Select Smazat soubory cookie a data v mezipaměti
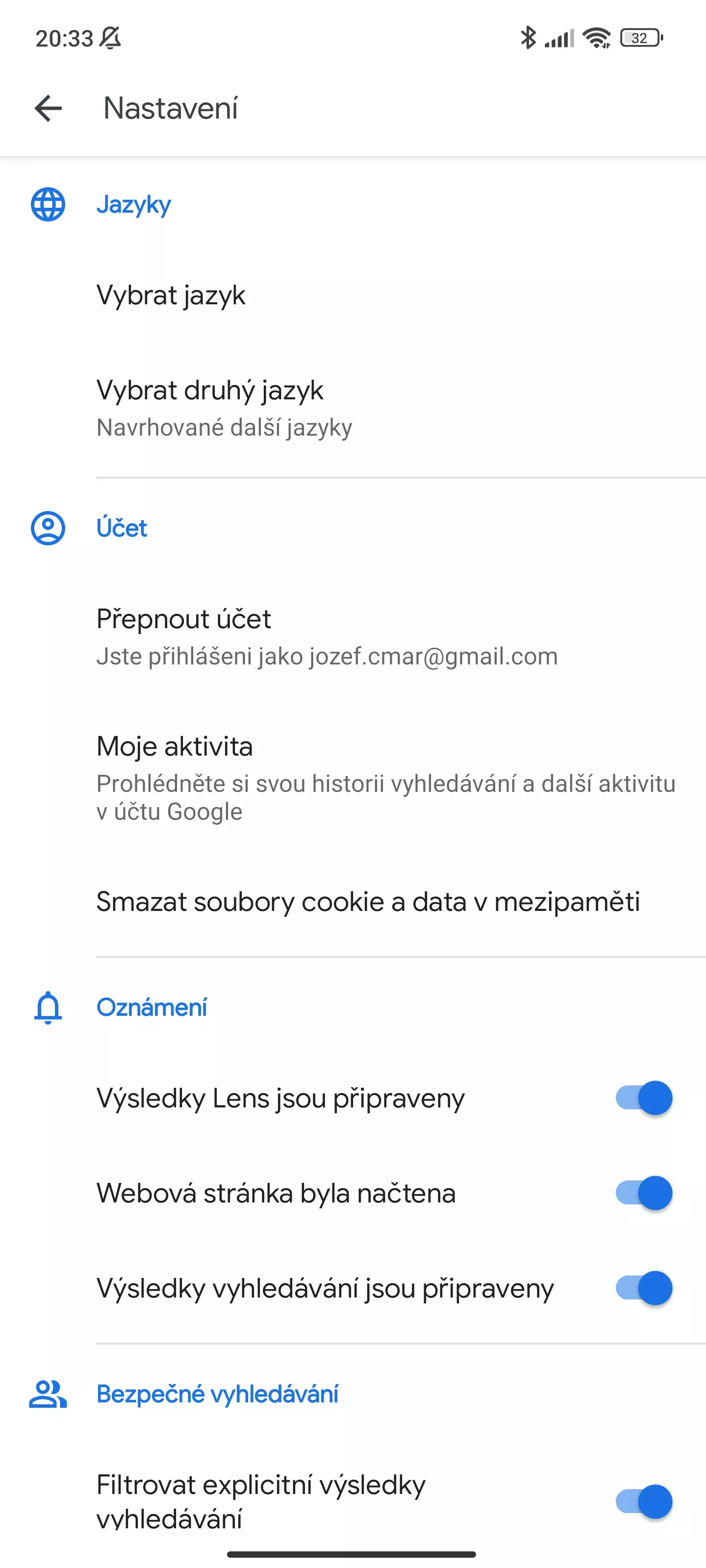This screenshot has height=1568, width=706. click(353, 902)
